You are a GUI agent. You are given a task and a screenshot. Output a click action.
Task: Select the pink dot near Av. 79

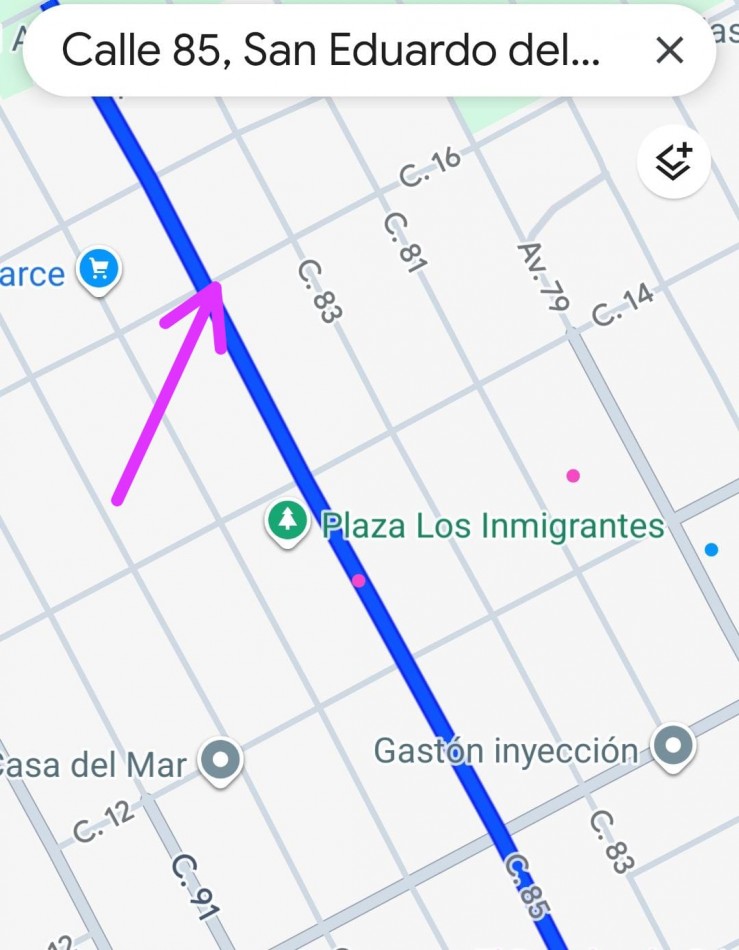572,477
